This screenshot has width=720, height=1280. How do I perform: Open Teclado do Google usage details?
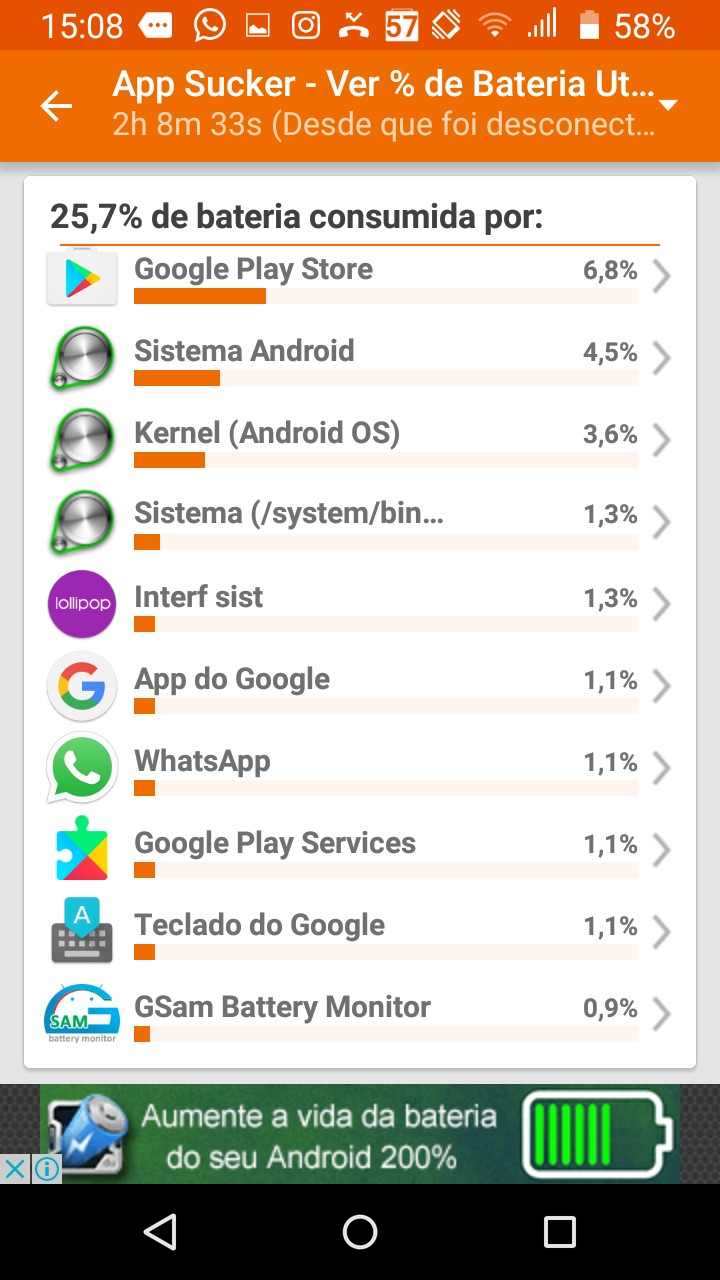coord(360,932)
